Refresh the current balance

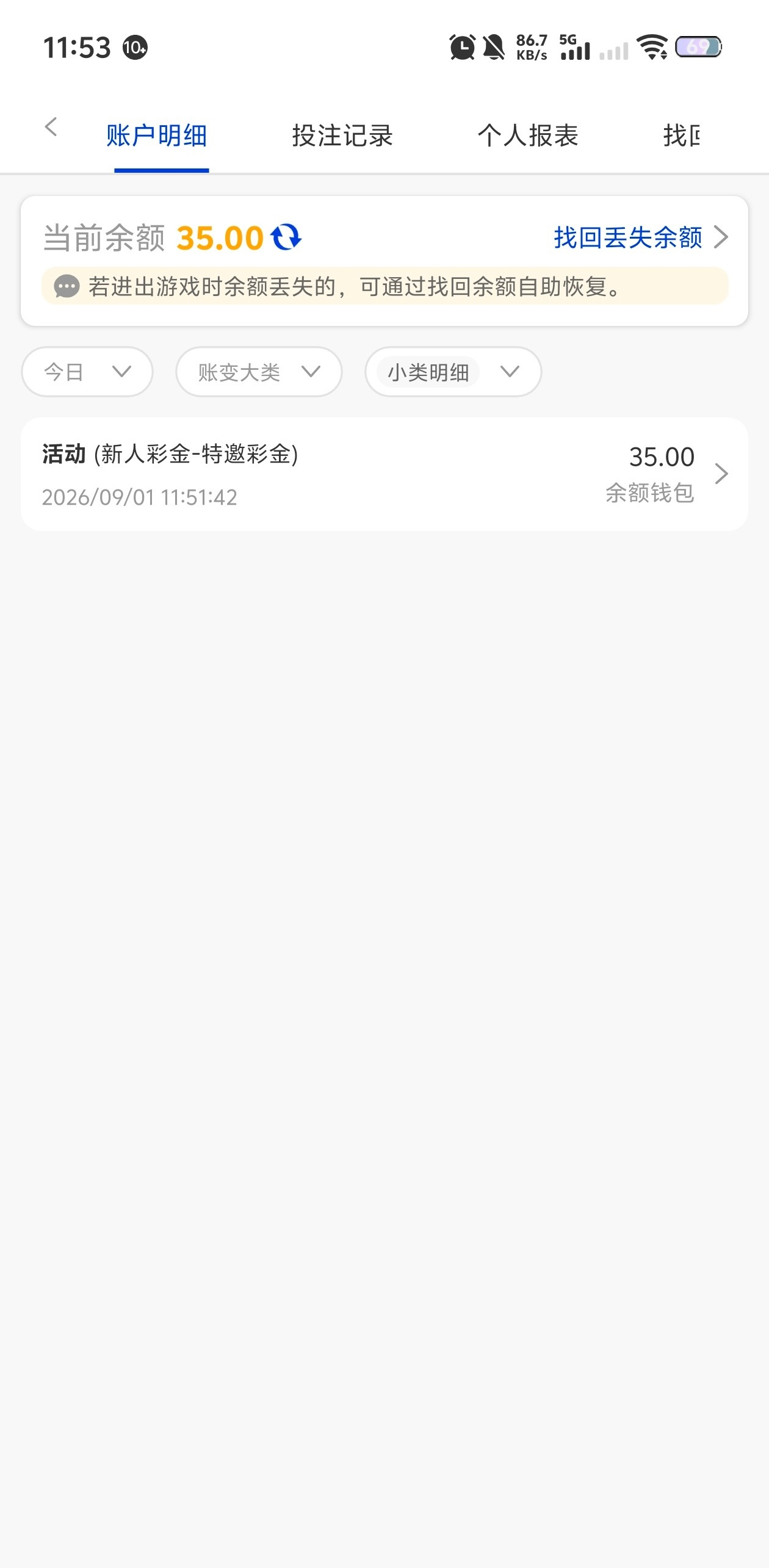(x=286, y=237)
